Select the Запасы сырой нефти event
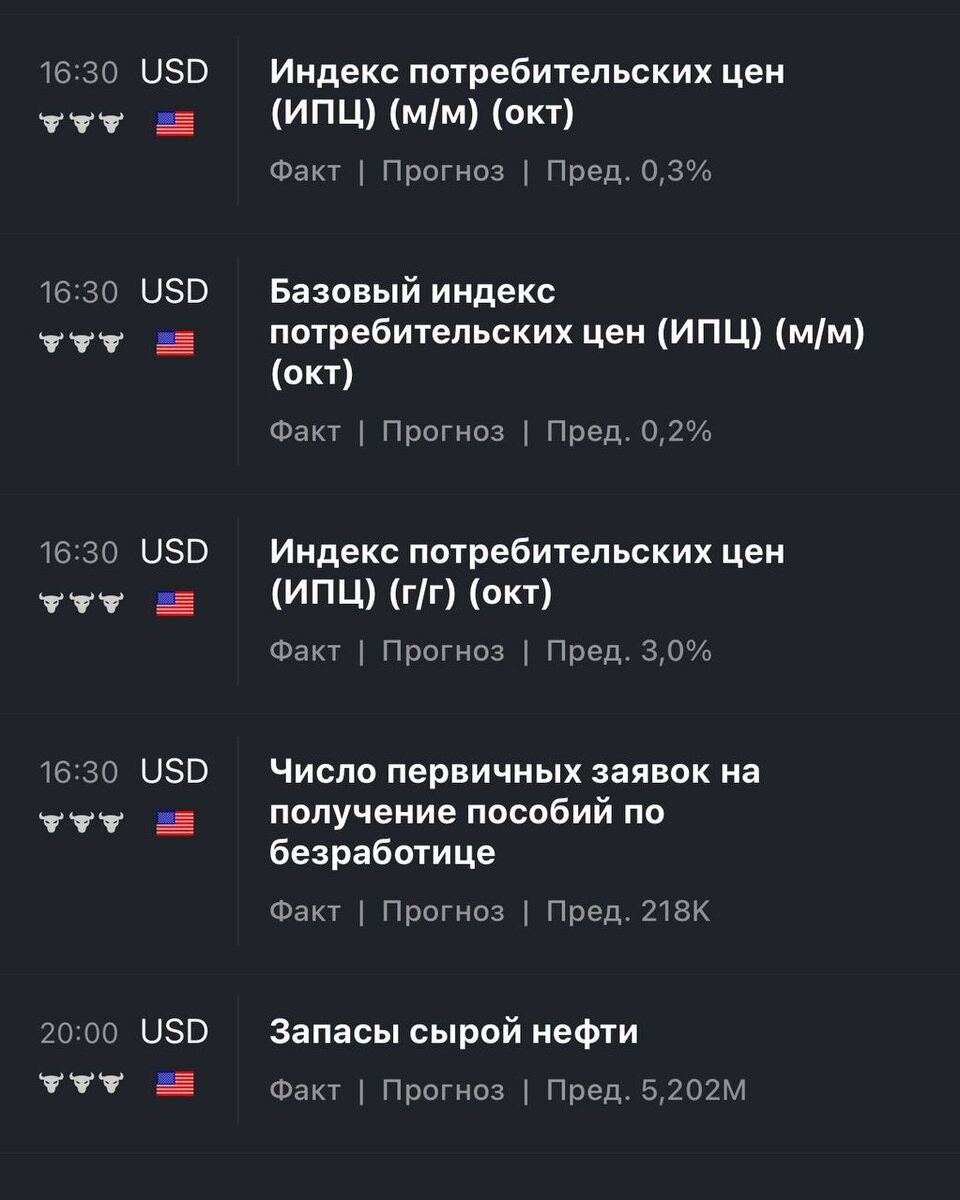960x1200 pixels. 453,1032
